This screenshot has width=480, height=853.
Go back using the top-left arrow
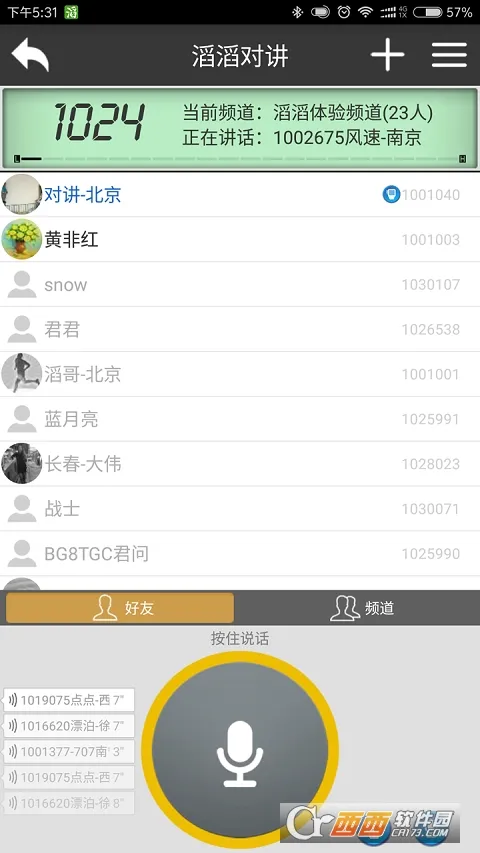(x=30, y=55)
